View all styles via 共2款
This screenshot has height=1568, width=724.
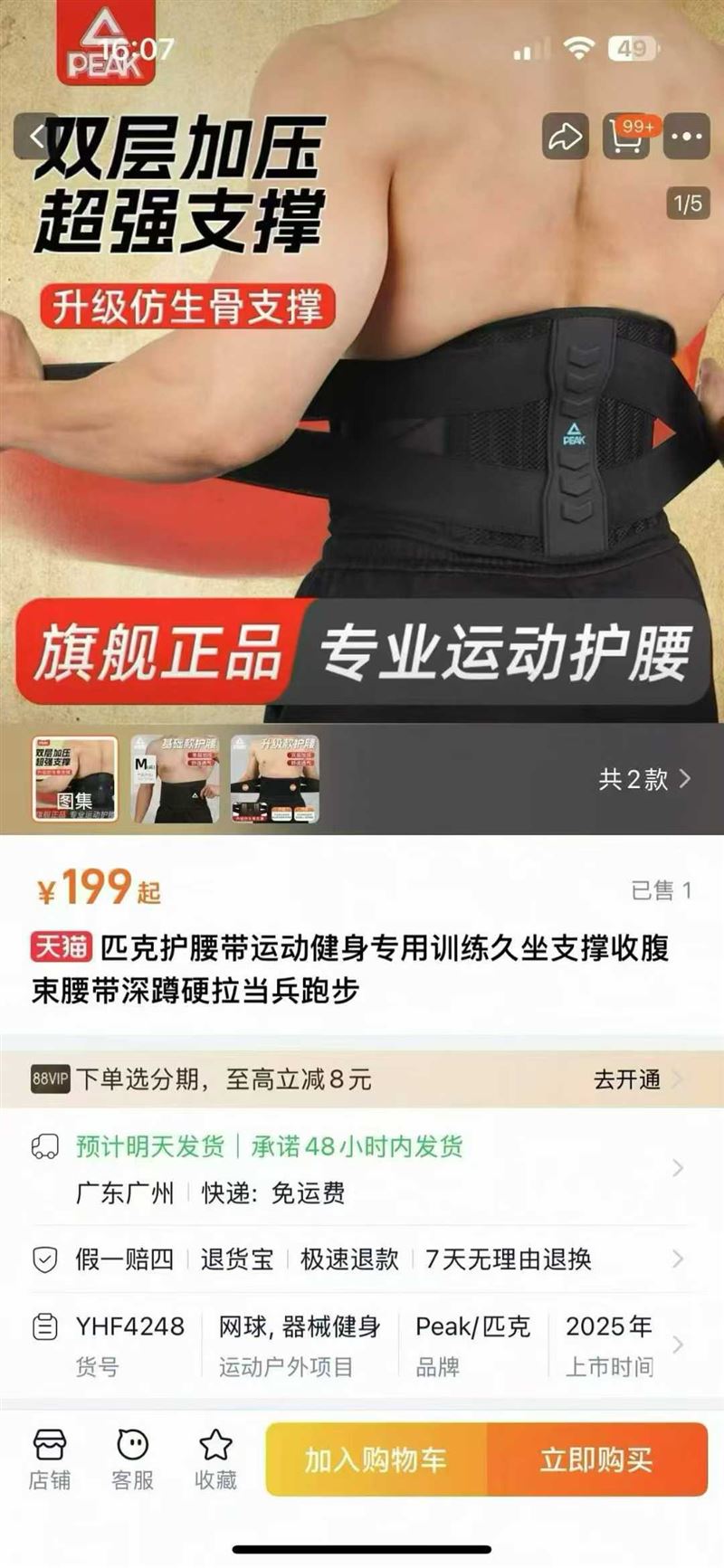(x=643, y=779)
